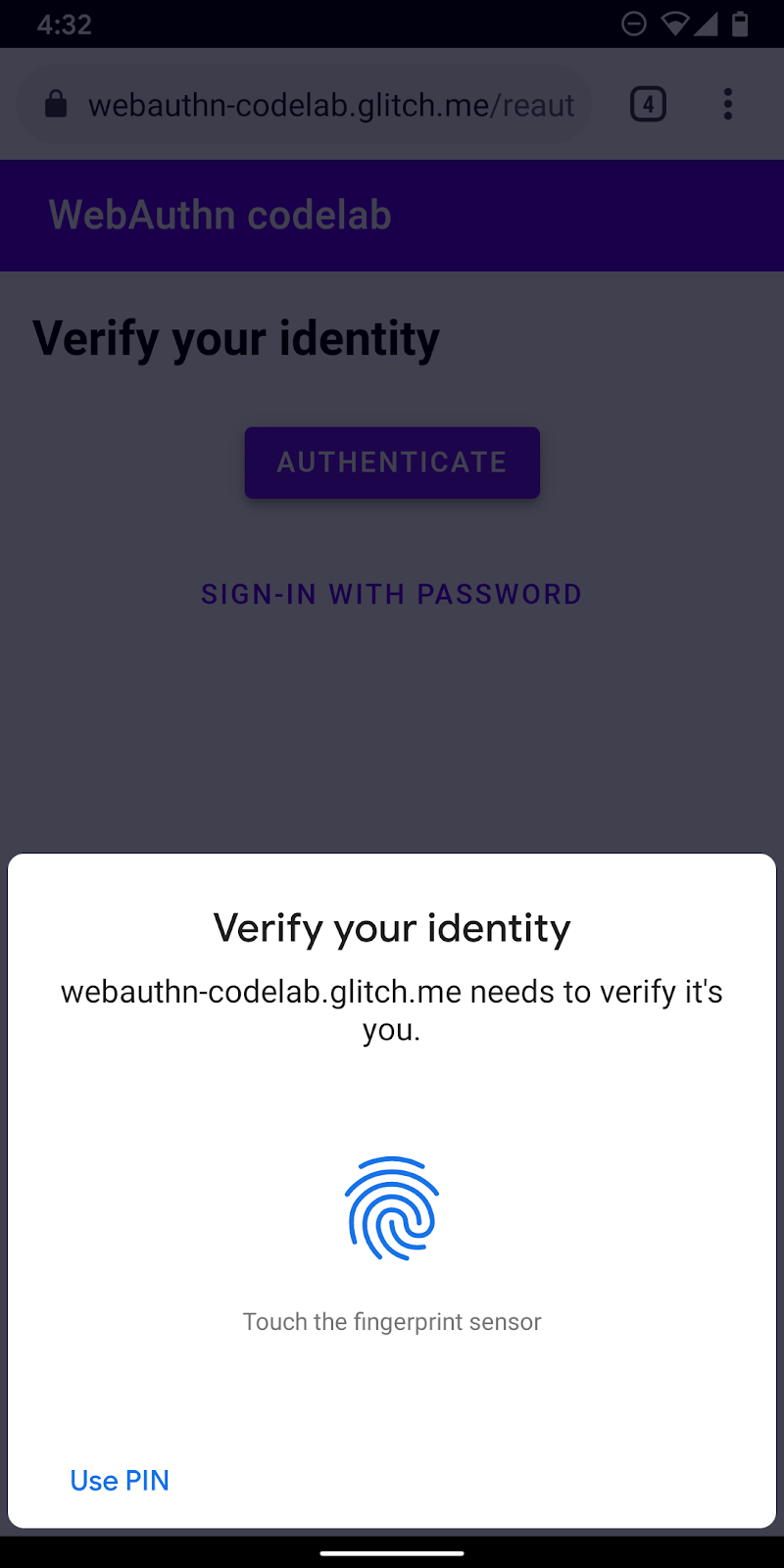Tap the AUTHENTICATE button
The height and width of the screenshot is (1568, 784).
(392, 463)
